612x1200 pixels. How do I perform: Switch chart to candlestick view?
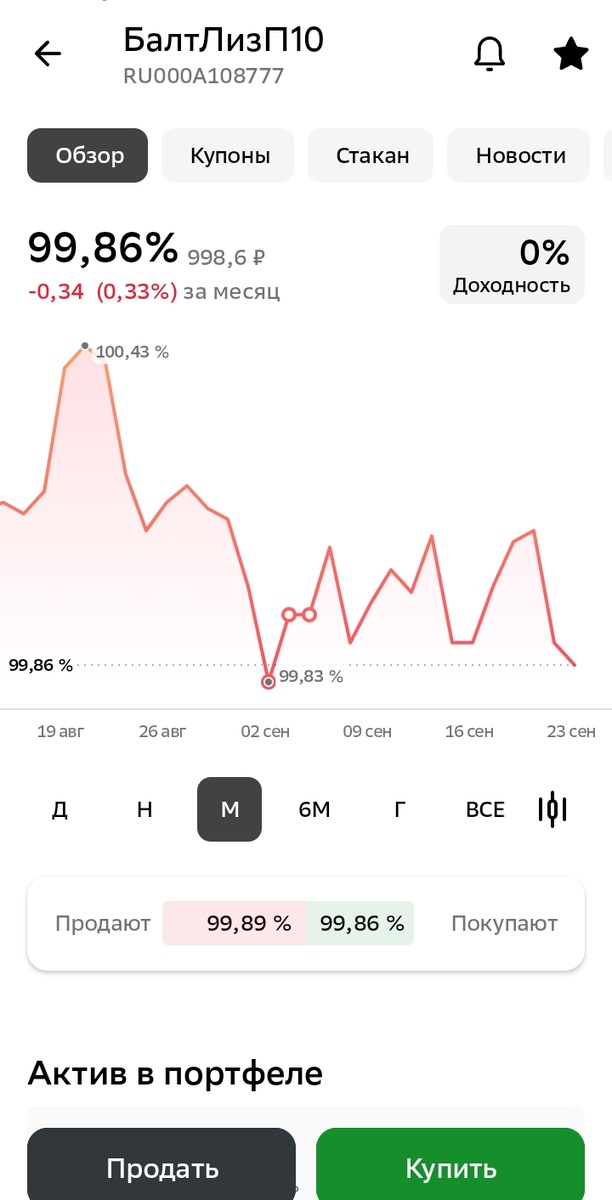point(552,809)
